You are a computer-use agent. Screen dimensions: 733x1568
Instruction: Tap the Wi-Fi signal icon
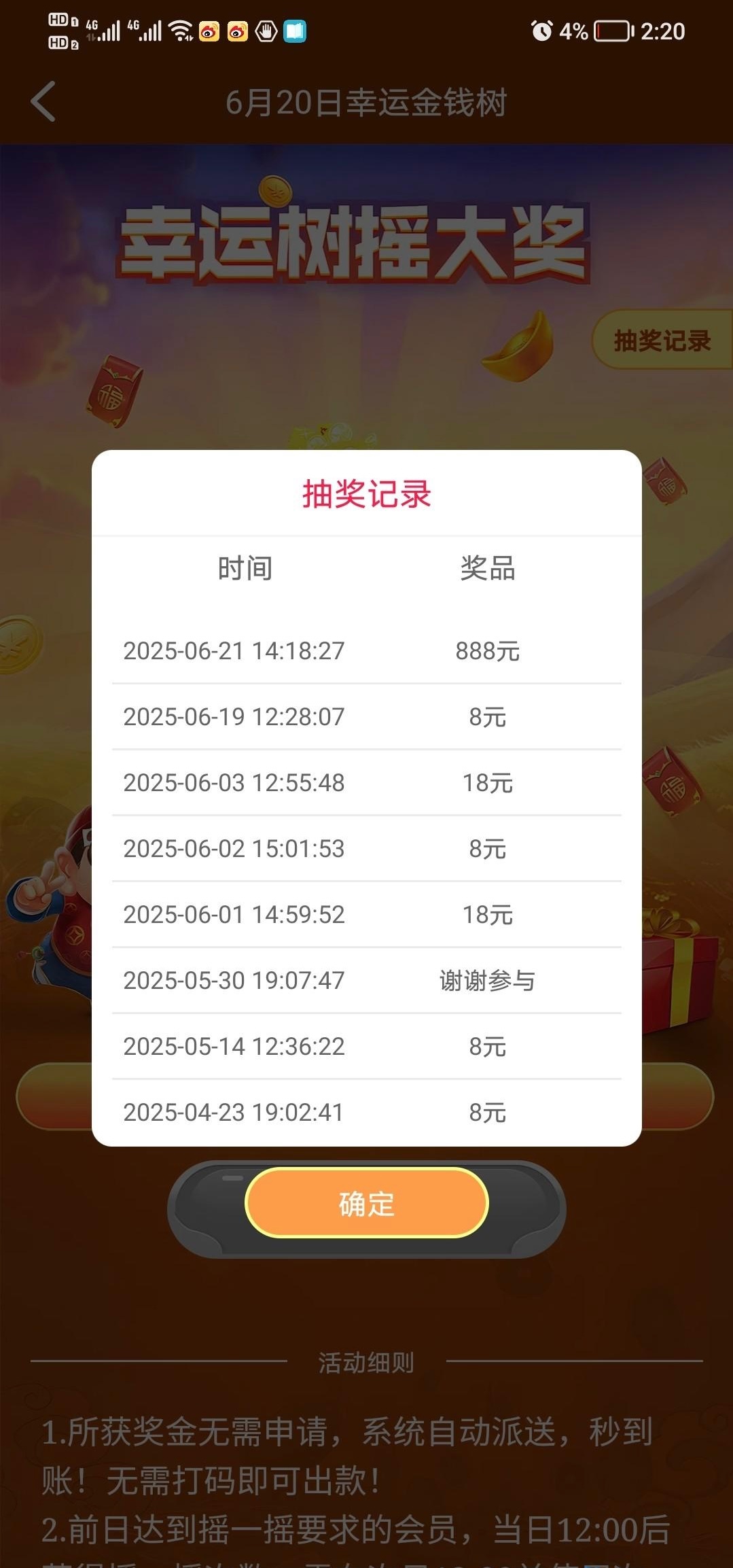[182, 30]
